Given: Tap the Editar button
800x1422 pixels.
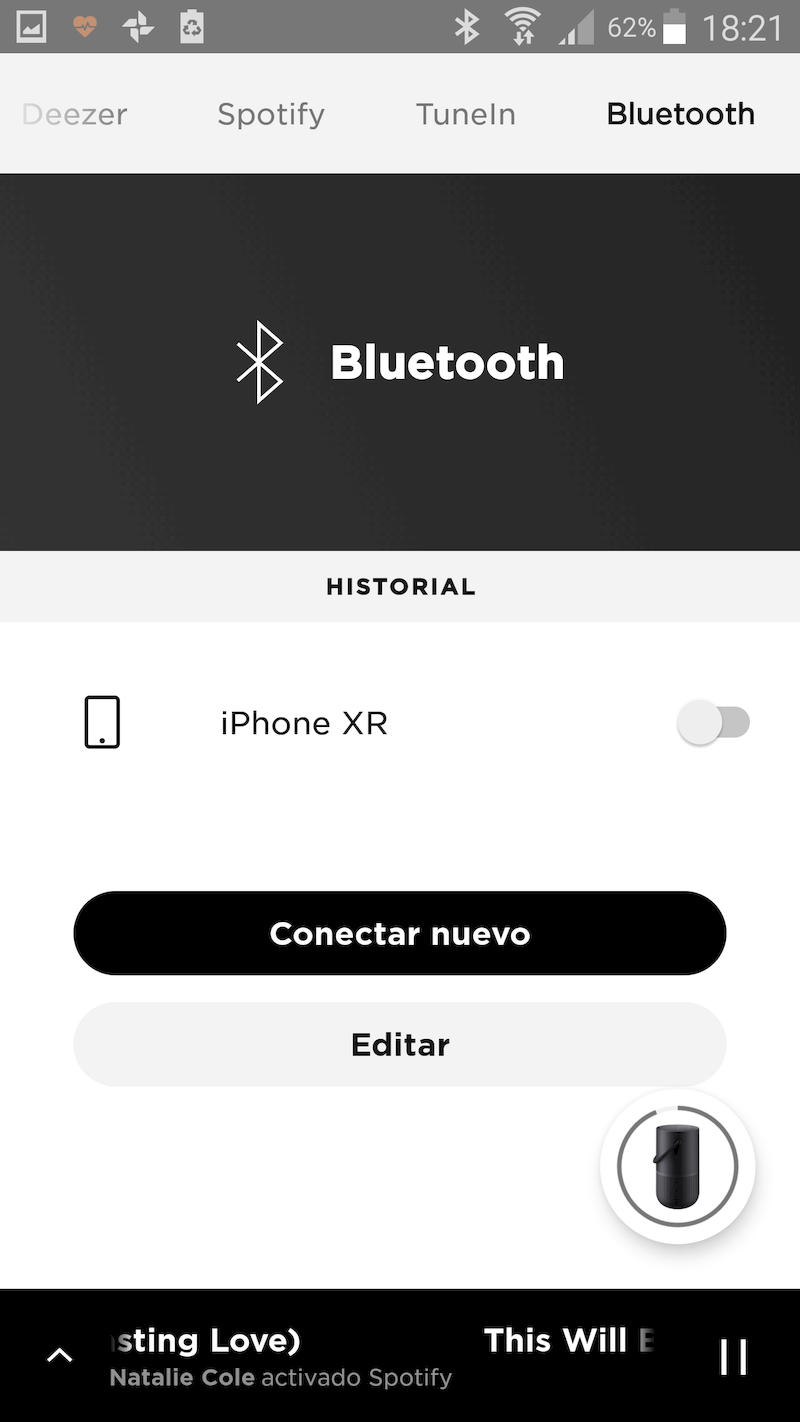Looking at the screenshot, I should pos(400,1044).
